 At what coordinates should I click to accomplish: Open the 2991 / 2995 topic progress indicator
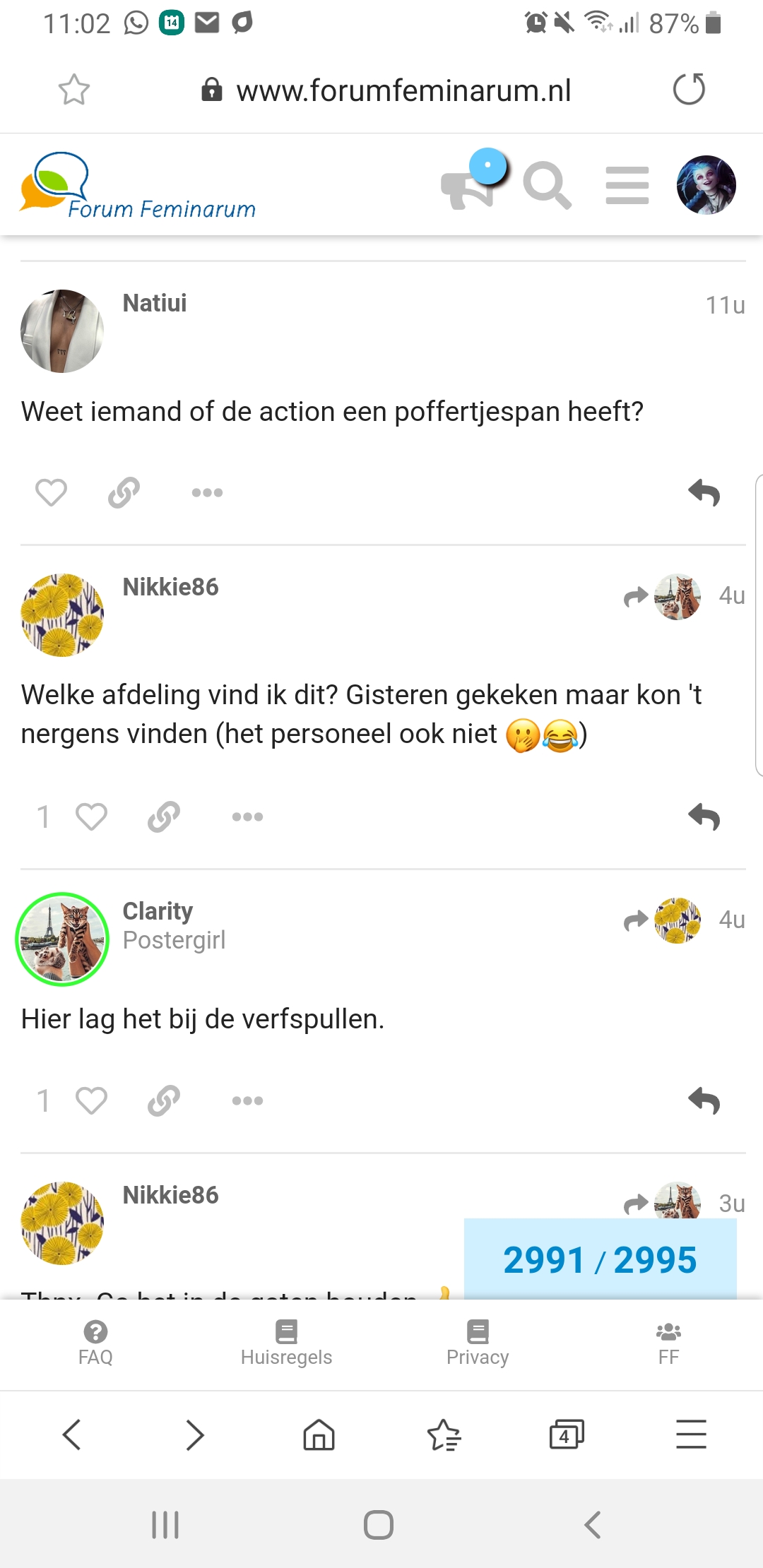(x=600, y=1259)
